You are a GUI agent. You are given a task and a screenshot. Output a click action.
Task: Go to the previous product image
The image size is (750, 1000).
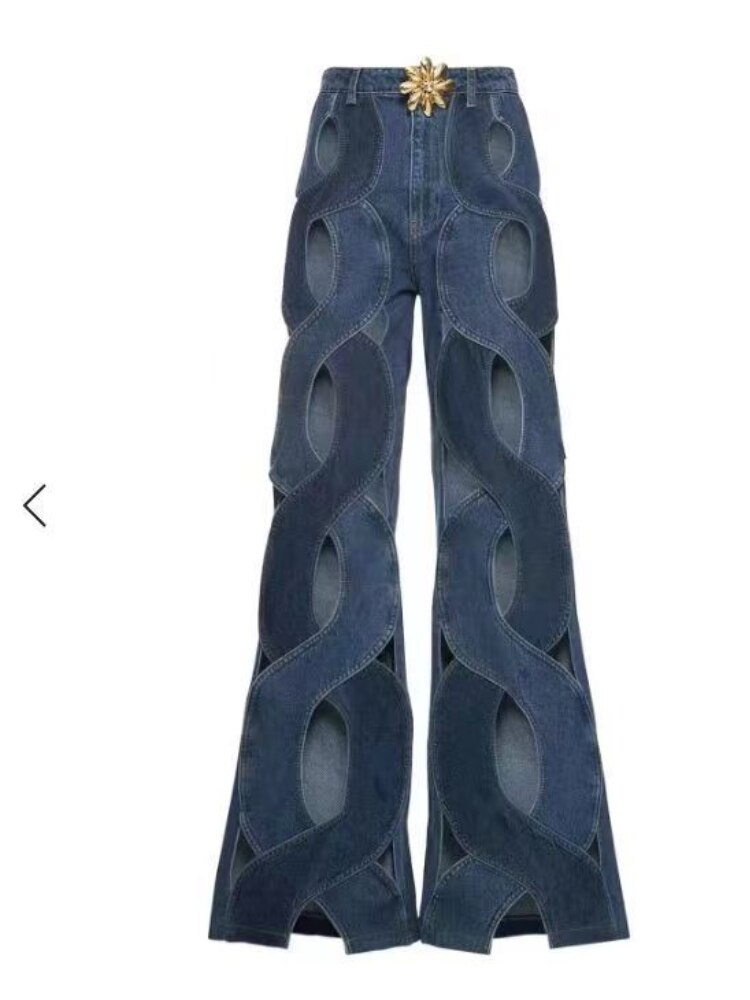pos(35,505)
